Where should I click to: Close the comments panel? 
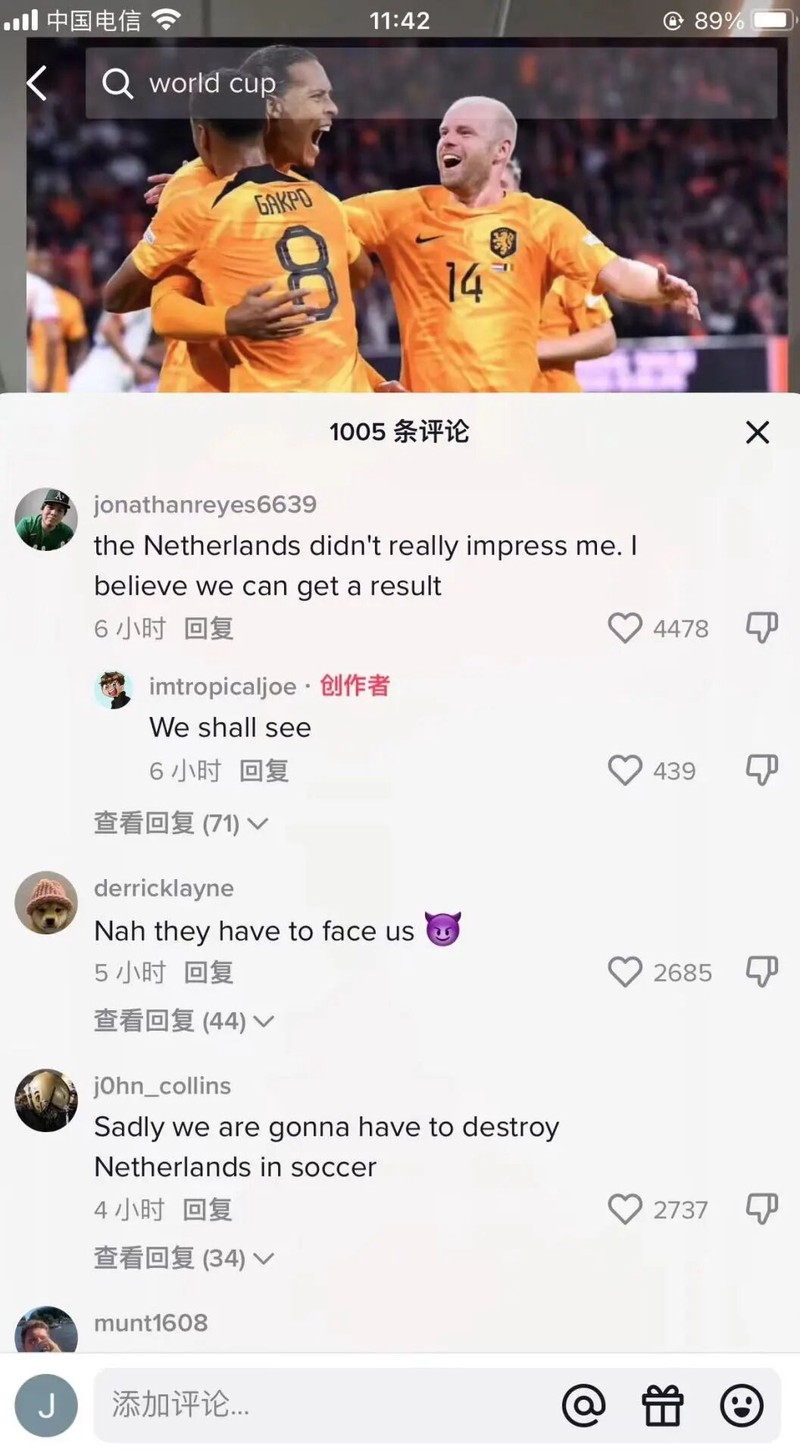tap(757, 432)
